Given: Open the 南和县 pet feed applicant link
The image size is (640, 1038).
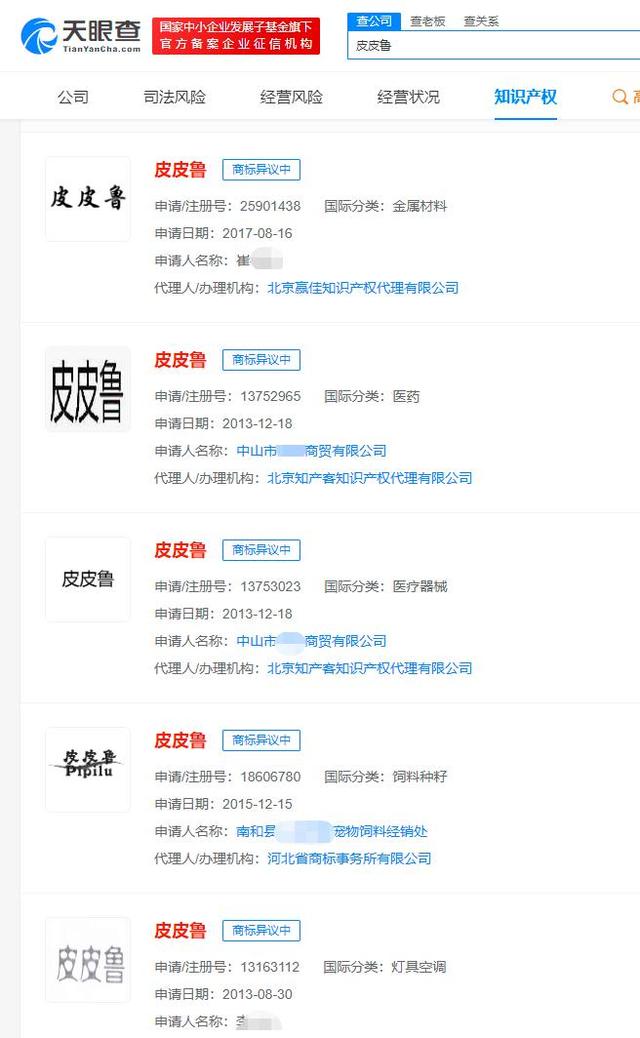Looking at the screenshot, I should click(332, 831).
